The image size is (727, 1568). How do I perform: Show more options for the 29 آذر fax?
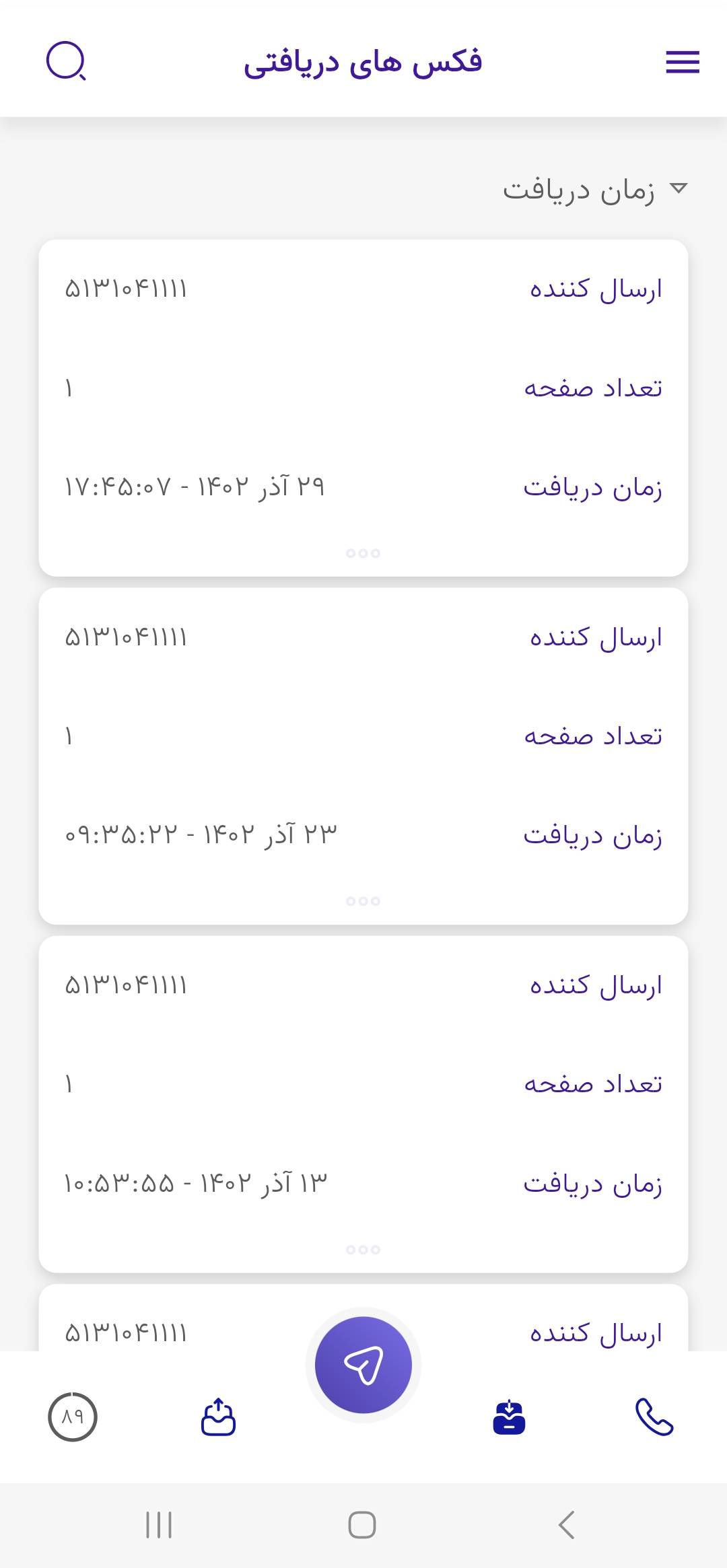(x=363, y=553)
